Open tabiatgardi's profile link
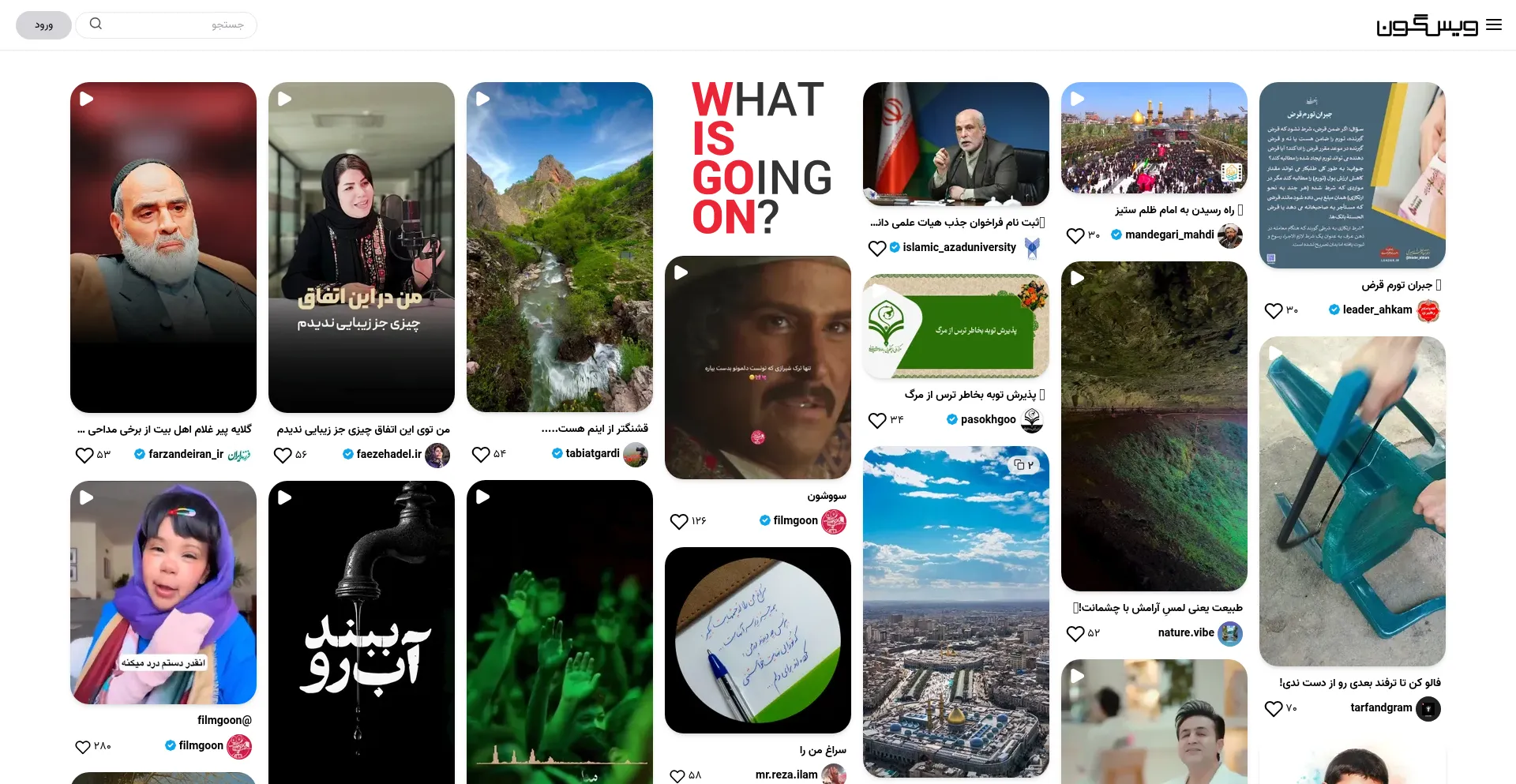Viewport: 1516px width, 784px height. pyautogui.click(x=592, y=454)
